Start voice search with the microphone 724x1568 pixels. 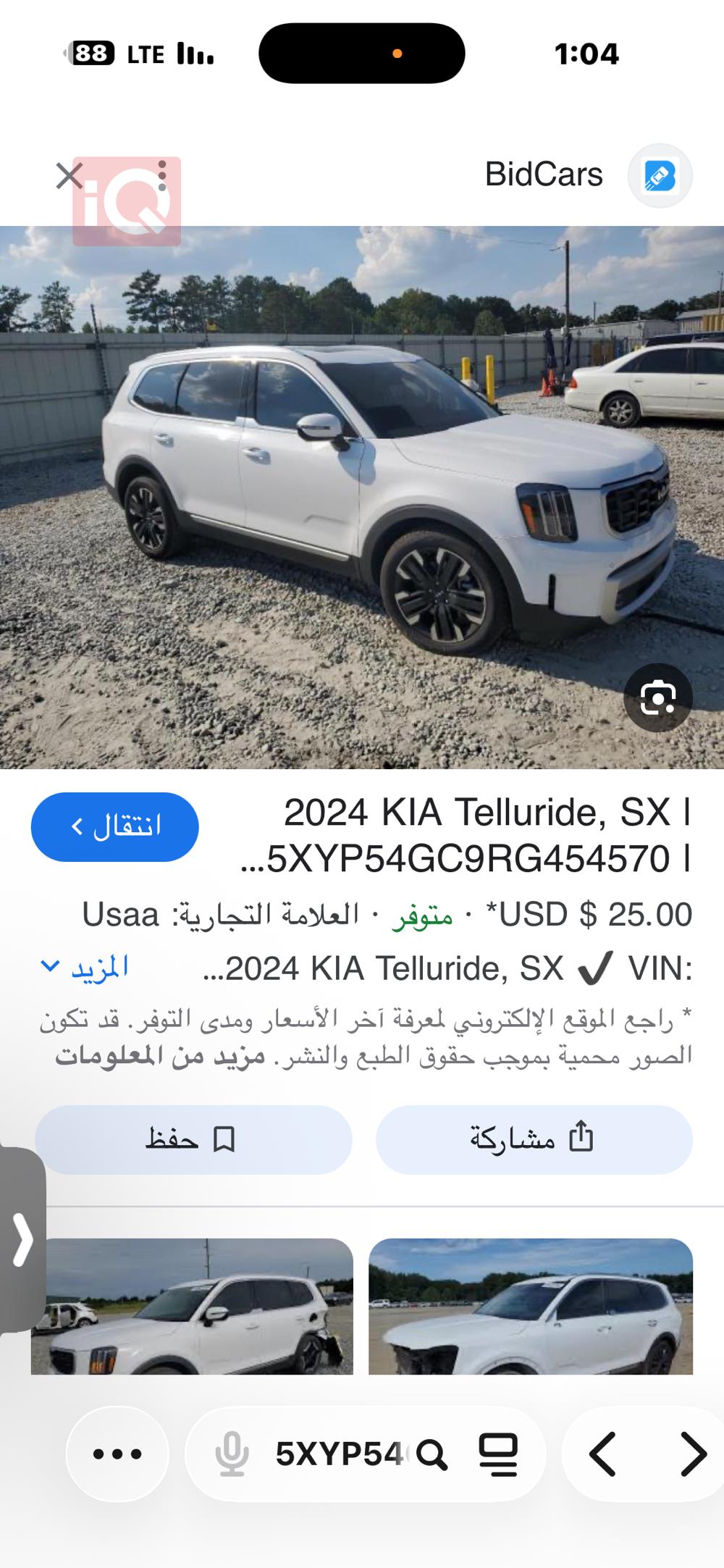click(232, 1454)
